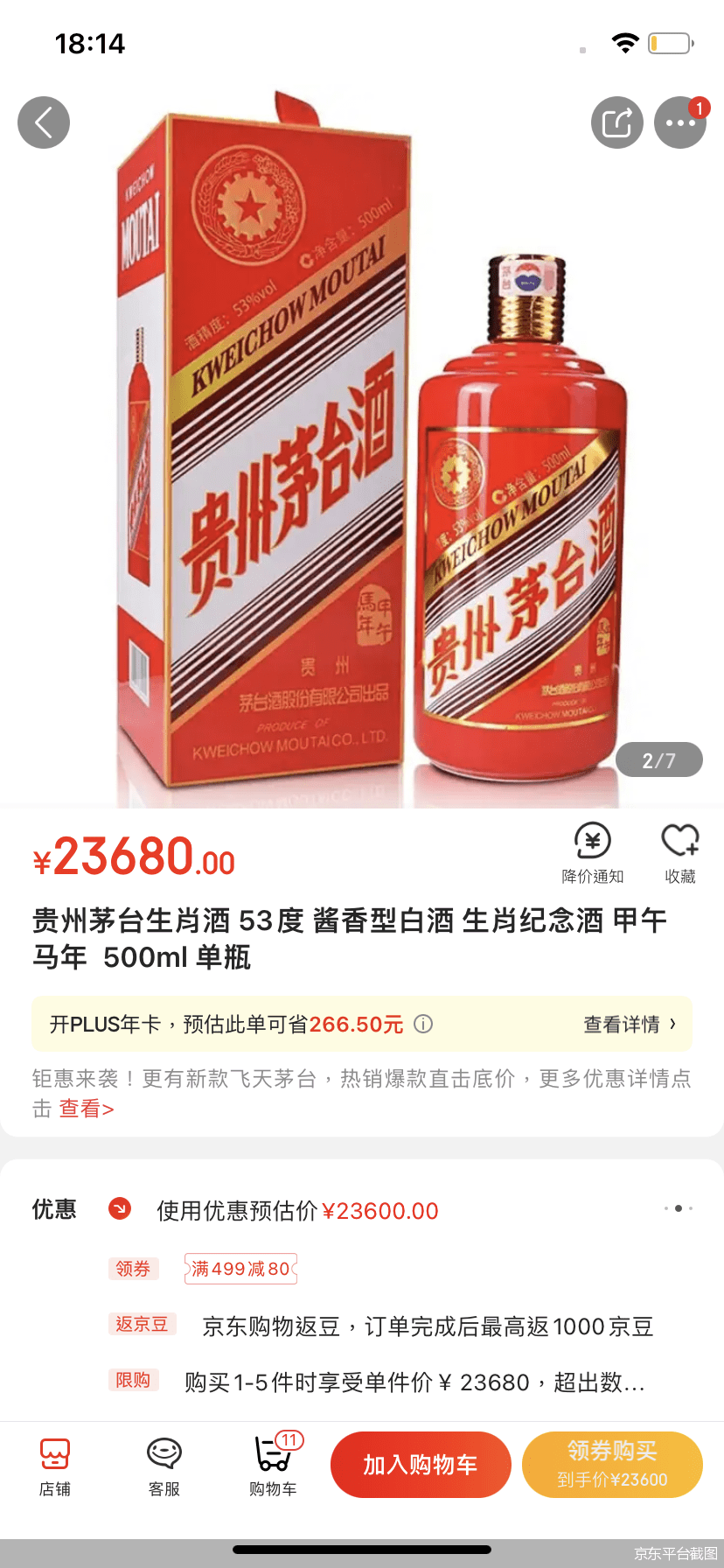The image size is (724, 1568).
Task: Open the 购物车 shopping cart
Action: click(x=273, y=1466)
